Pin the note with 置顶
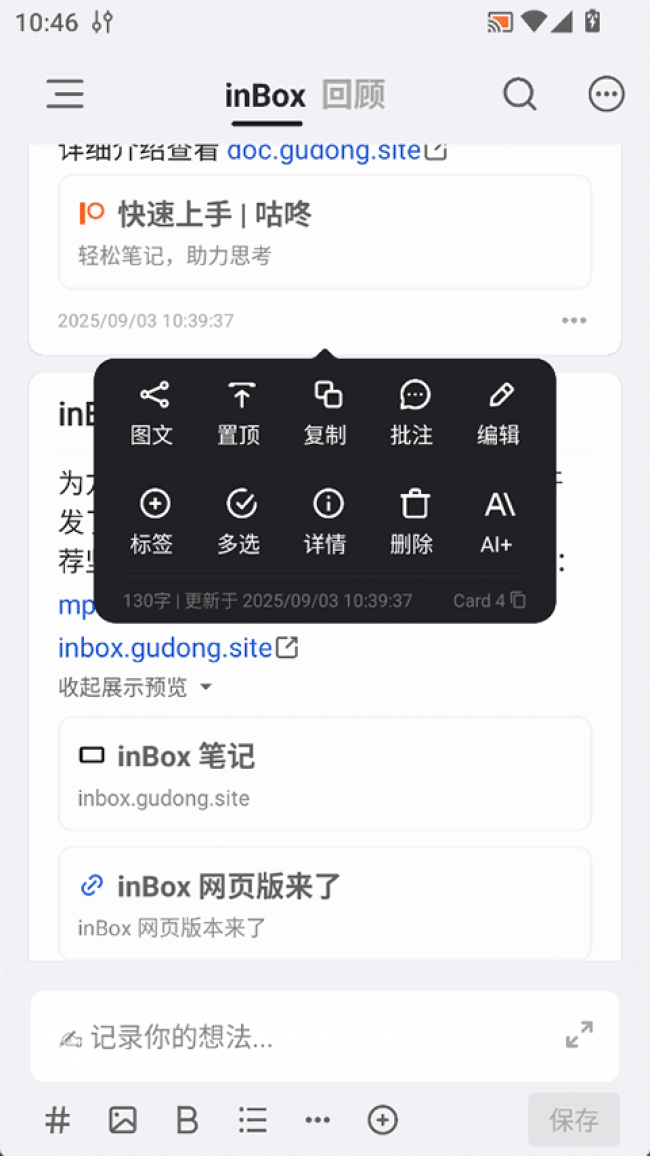 point(240,411)
